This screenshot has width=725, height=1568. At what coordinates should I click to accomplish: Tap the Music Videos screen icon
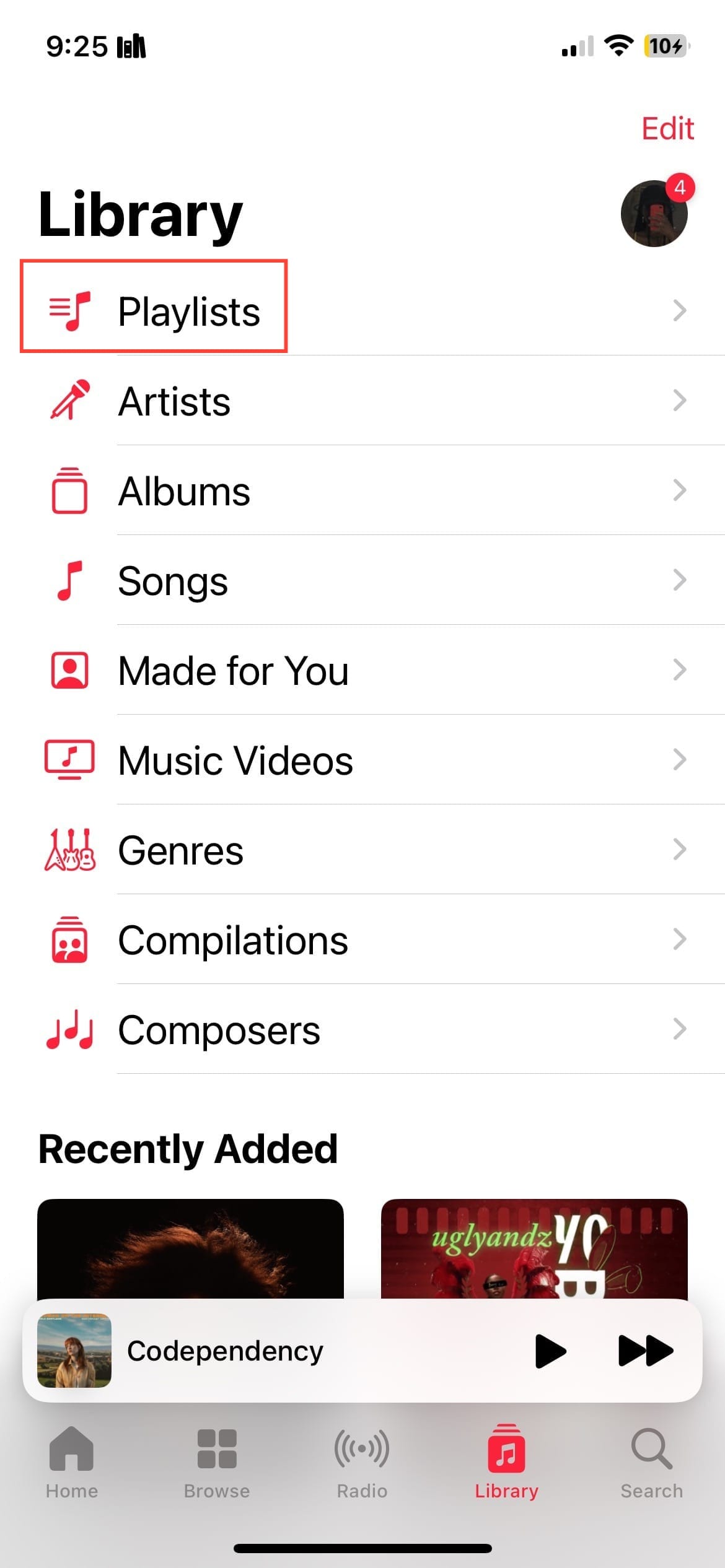tap(70, 759)
